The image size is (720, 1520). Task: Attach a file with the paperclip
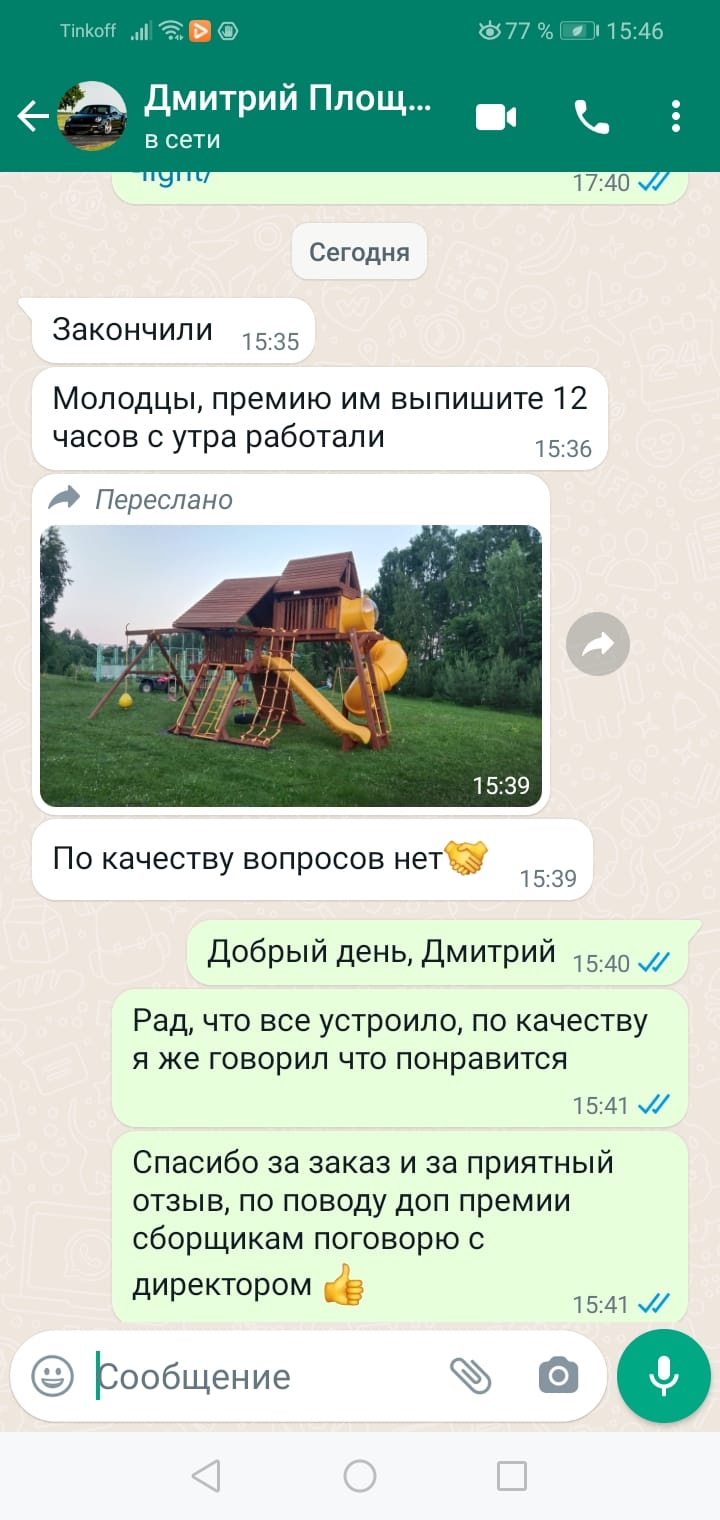[470, 1377]
